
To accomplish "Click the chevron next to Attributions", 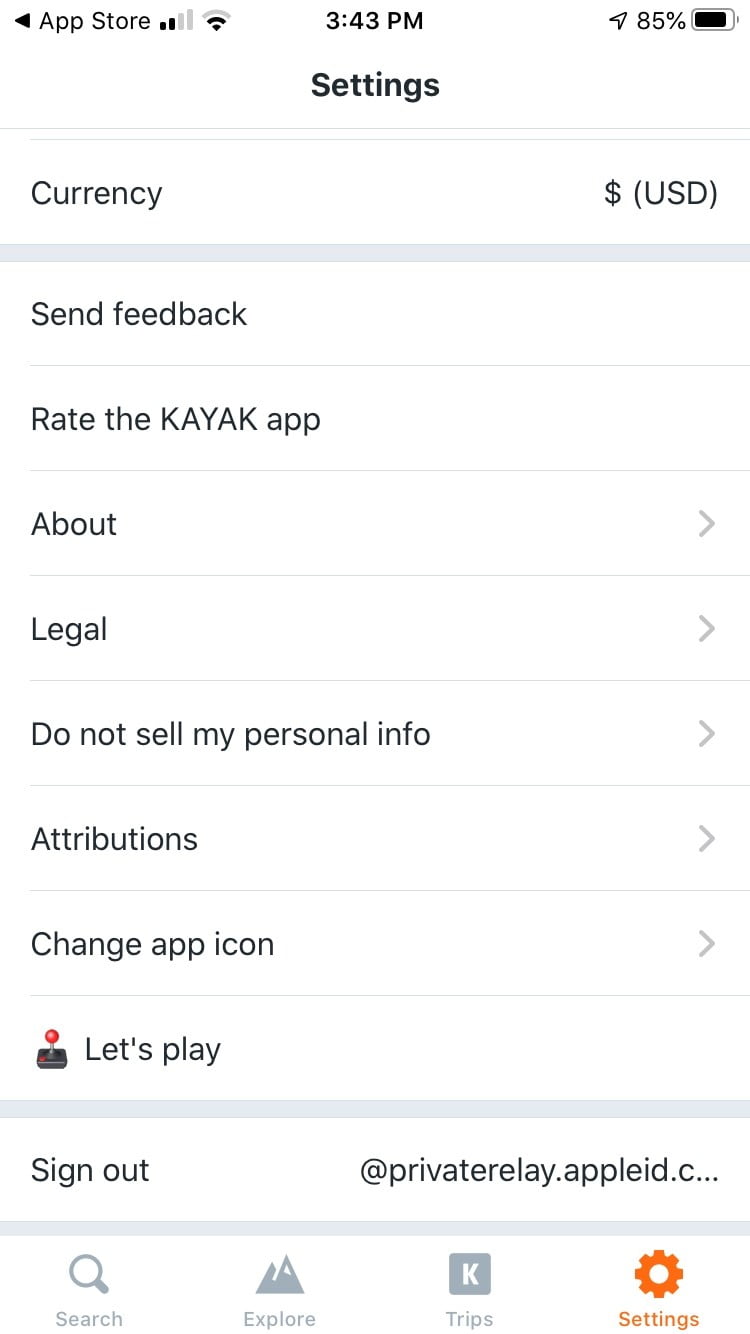I will (x=707, y=838).
